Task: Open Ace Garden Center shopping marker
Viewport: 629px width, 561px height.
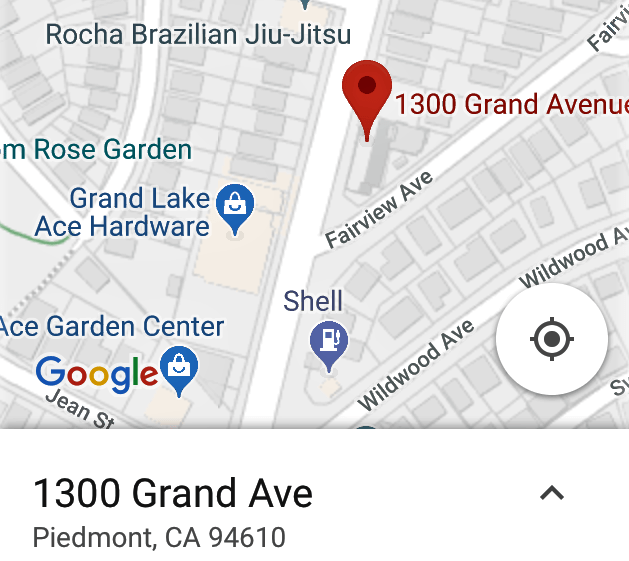Action: point(180,369)
